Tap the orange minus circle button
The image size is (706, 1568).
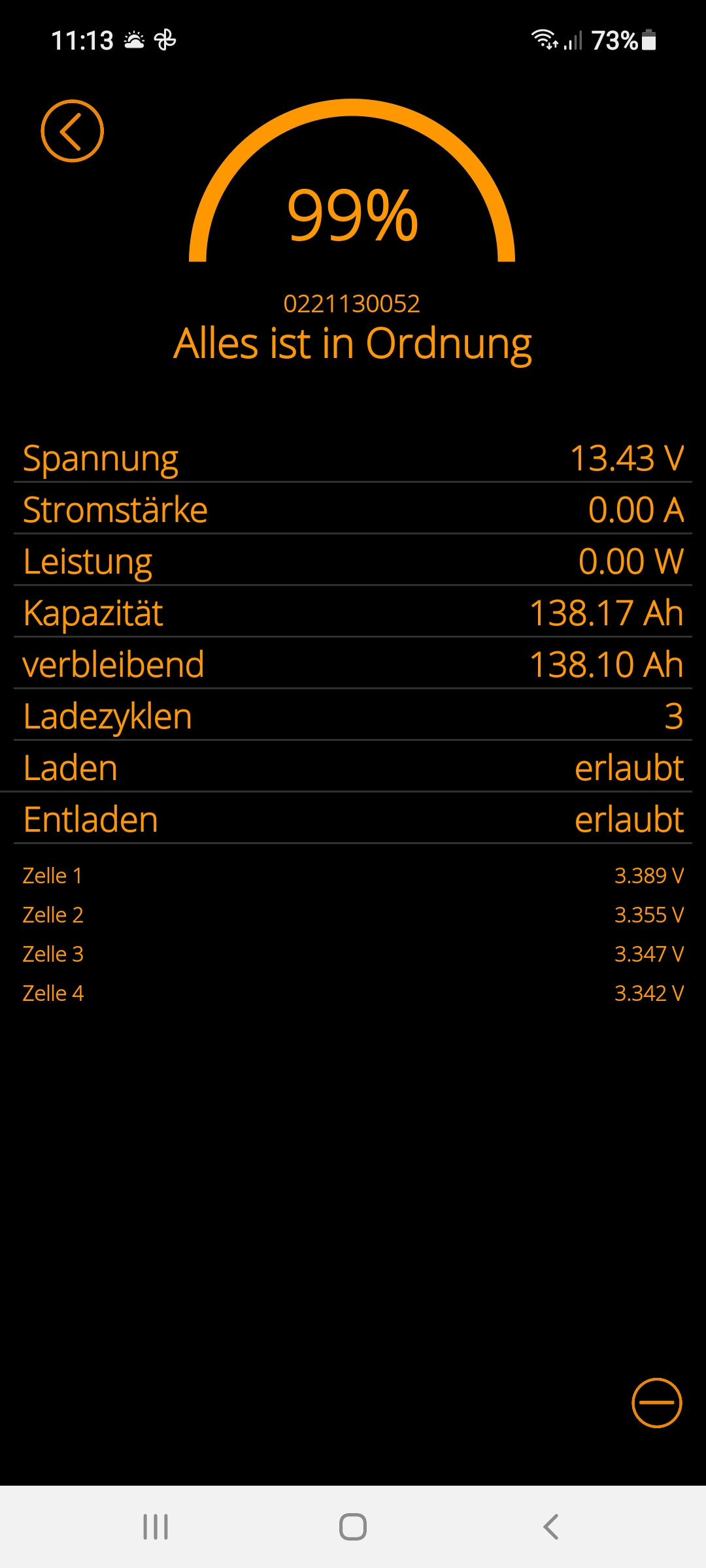click(x=656, y=1403)
